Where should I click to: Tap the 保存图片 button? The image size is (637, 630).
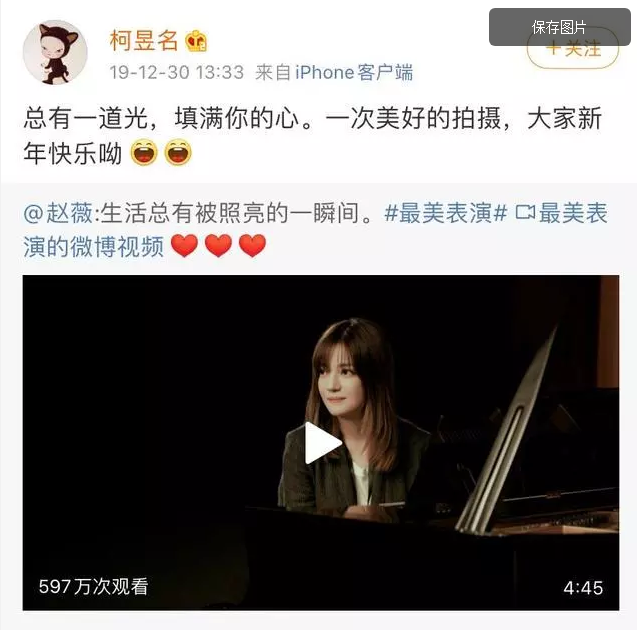click(559, 27)
